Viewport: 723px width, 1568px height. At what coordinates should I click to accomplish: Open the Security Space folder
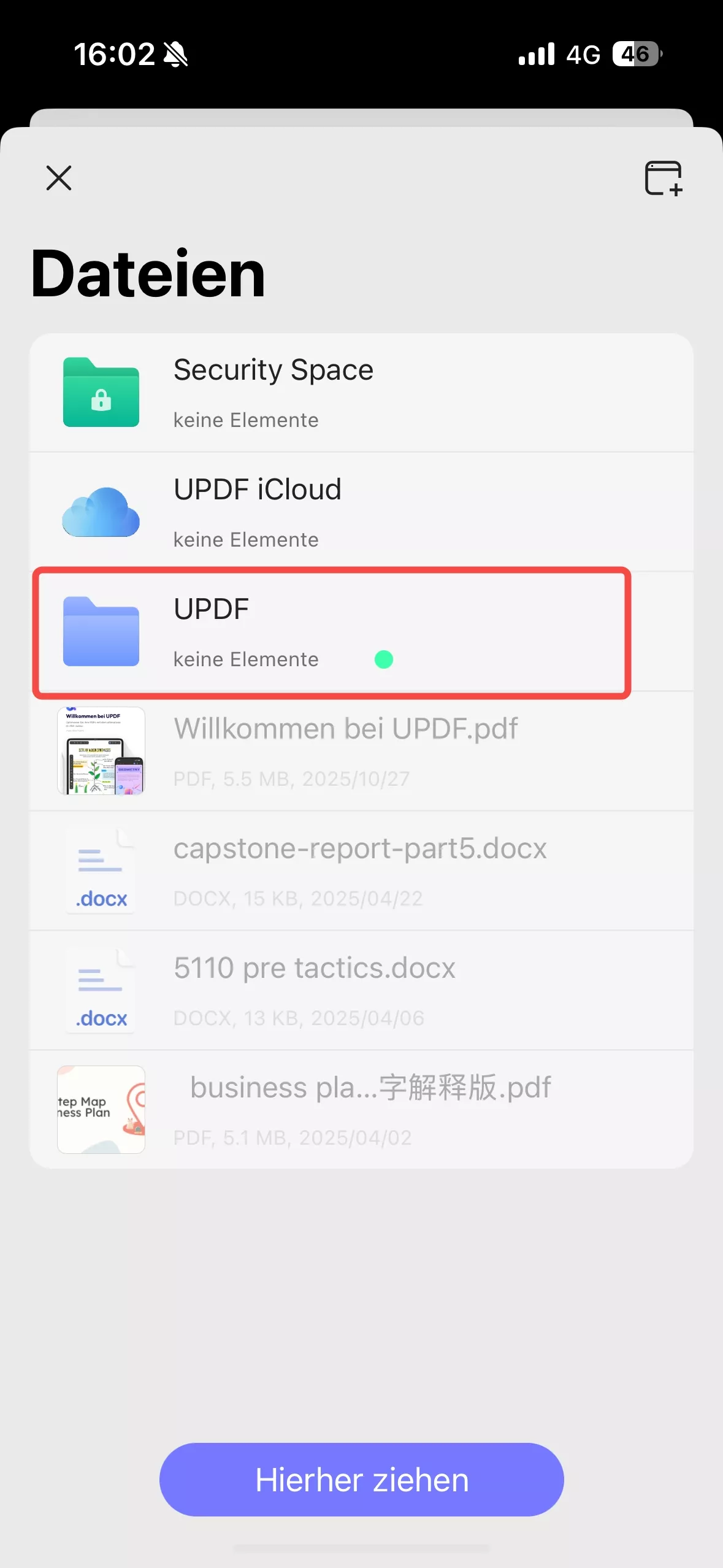click(x=361, y=393)
